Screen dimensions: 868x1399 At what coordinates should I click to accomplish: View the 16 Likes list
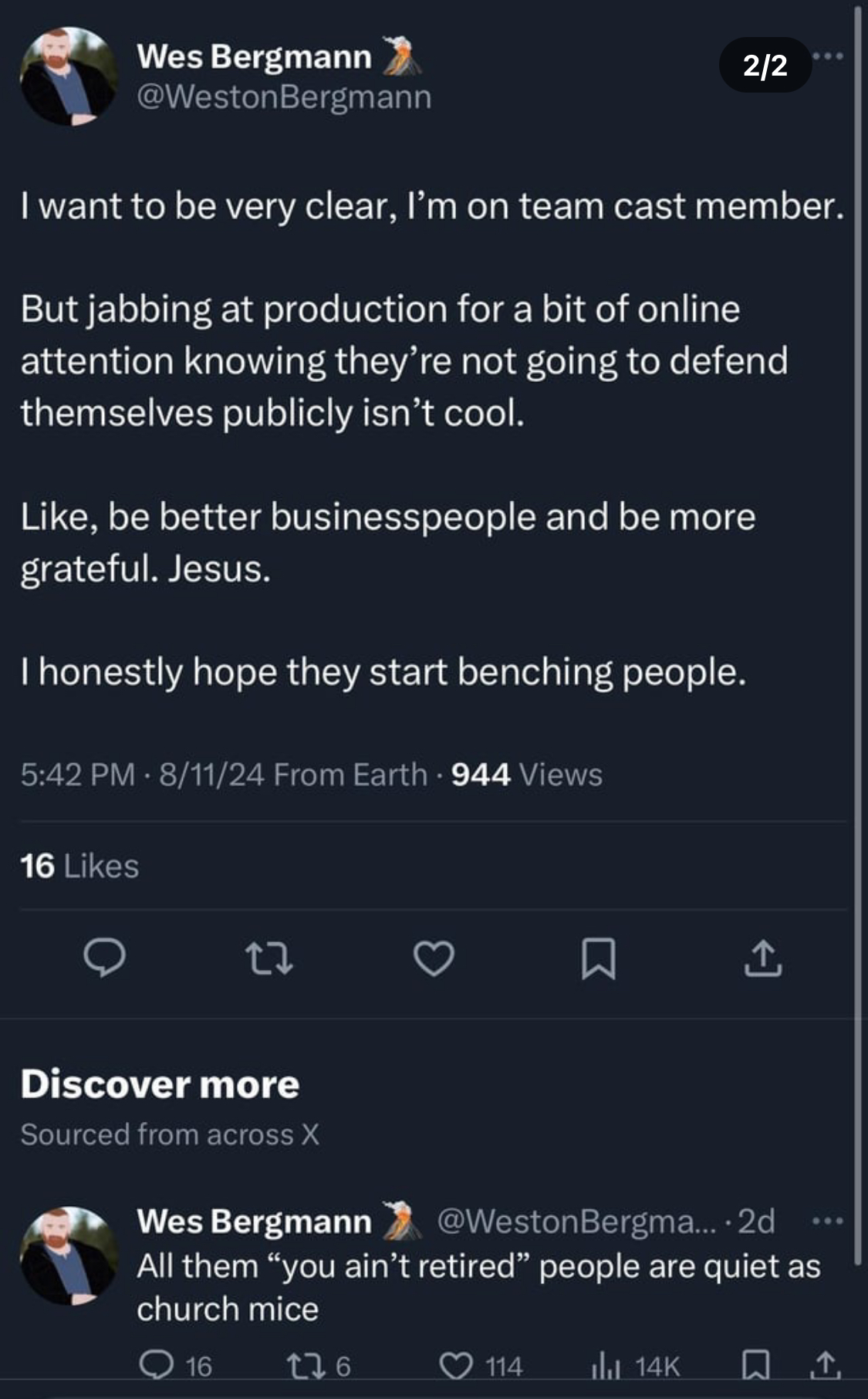pos(79,866)
